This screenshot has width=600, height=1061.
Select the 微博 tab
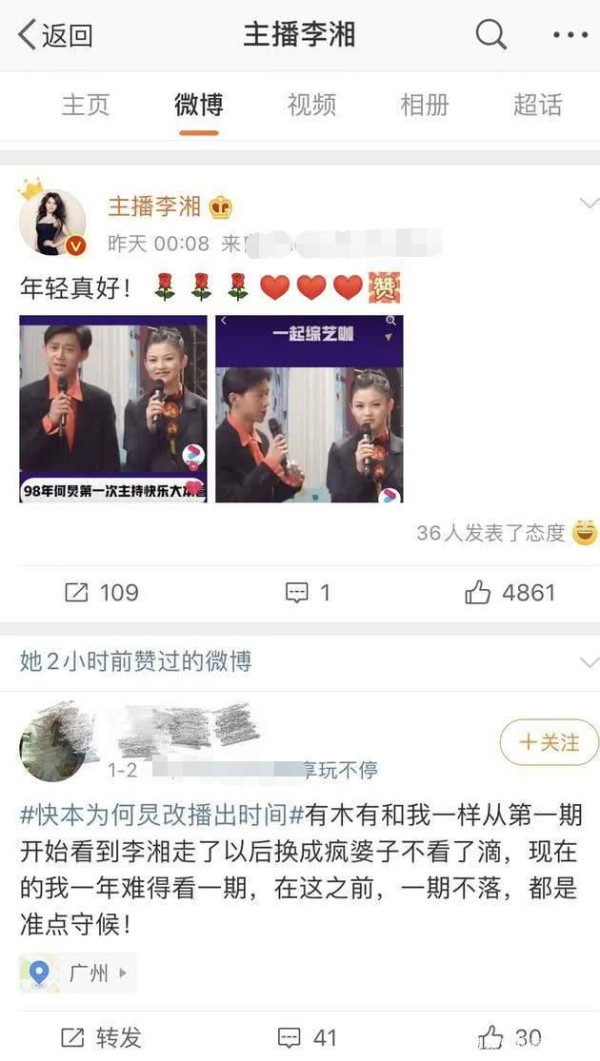pyautogui.click(x=199, y=105)
